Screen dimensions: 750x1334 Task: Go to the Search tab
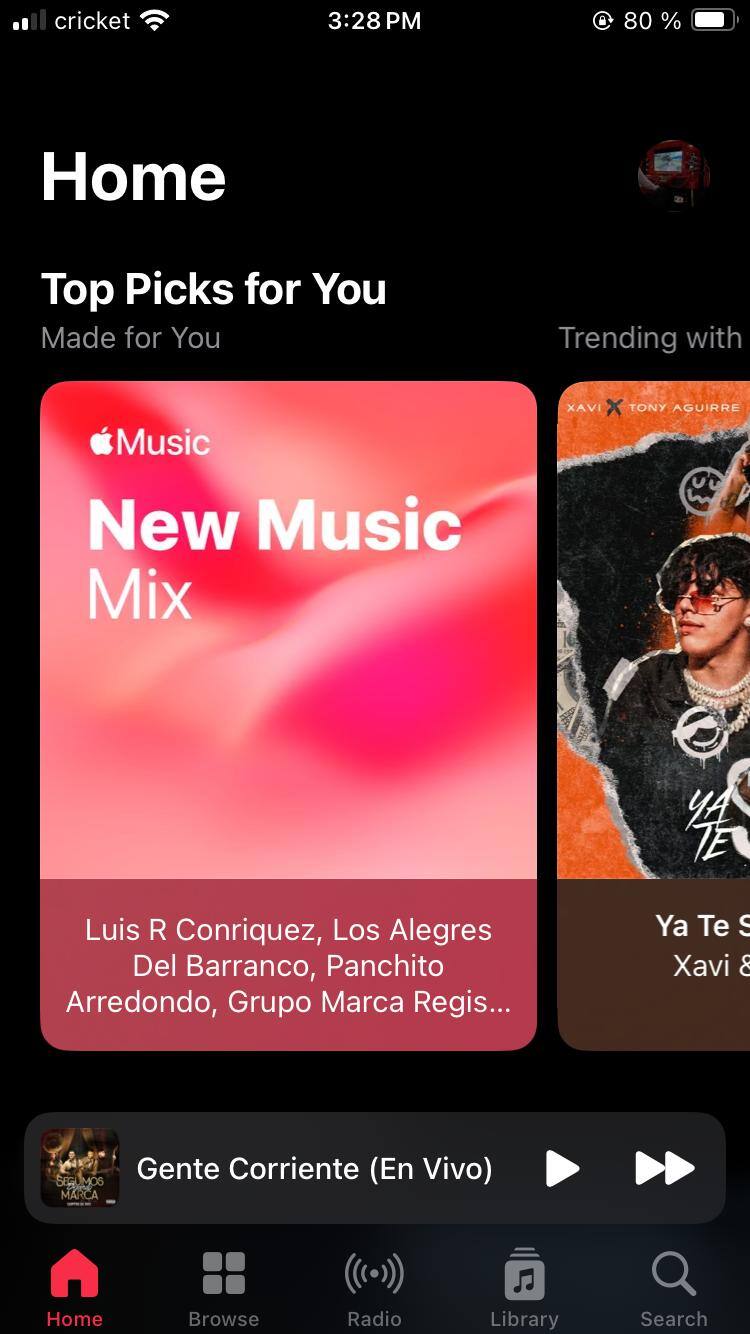[673, 1286]
